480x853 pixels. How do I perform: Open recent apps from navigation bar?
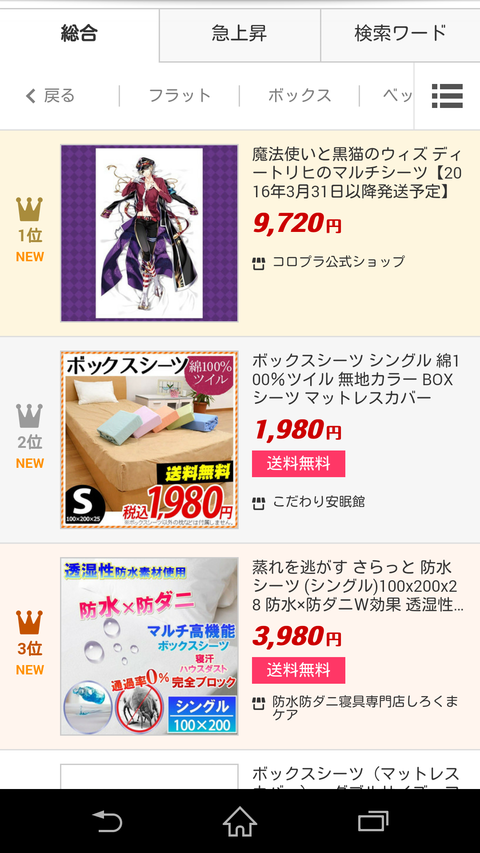pos(373,821)
